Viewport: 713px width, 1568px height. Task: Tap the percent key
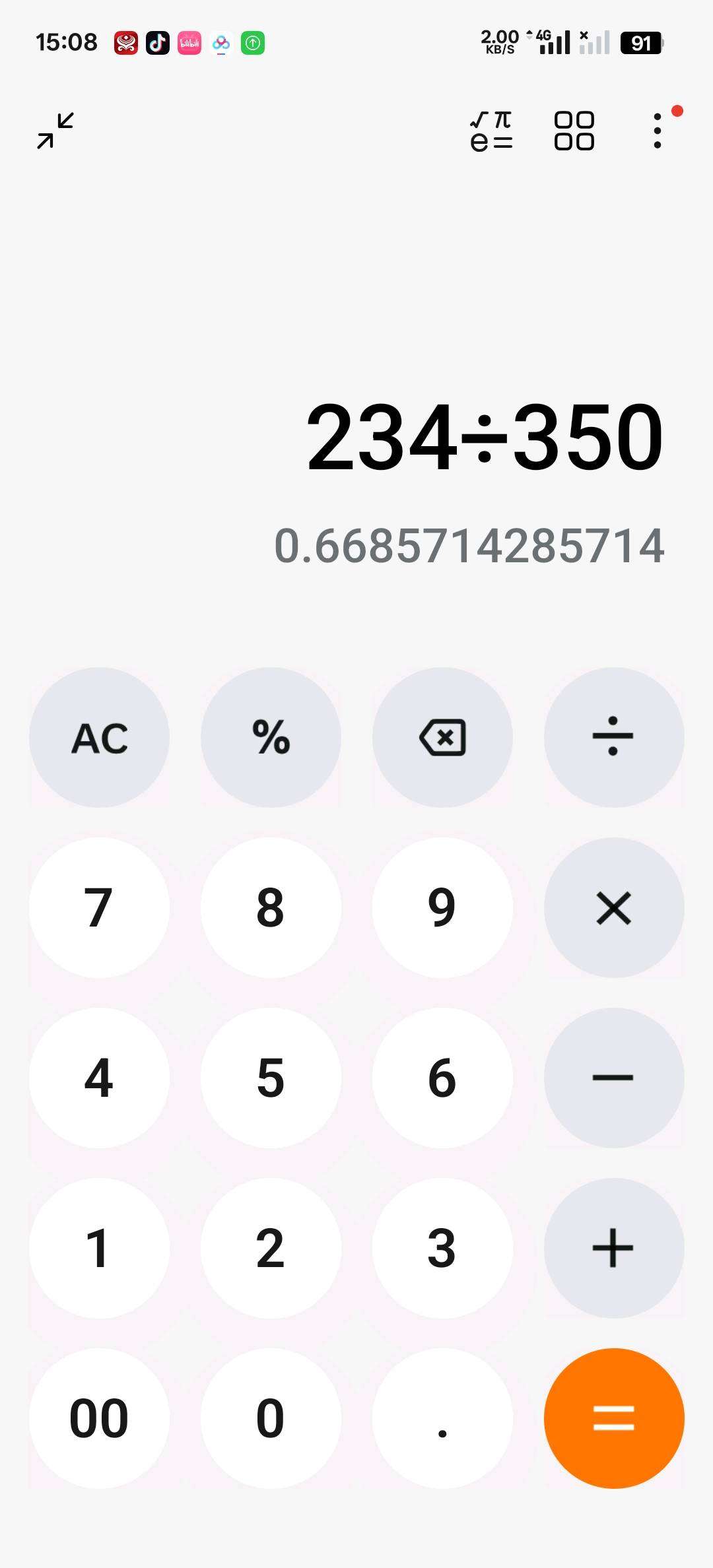tap(271, 737)
